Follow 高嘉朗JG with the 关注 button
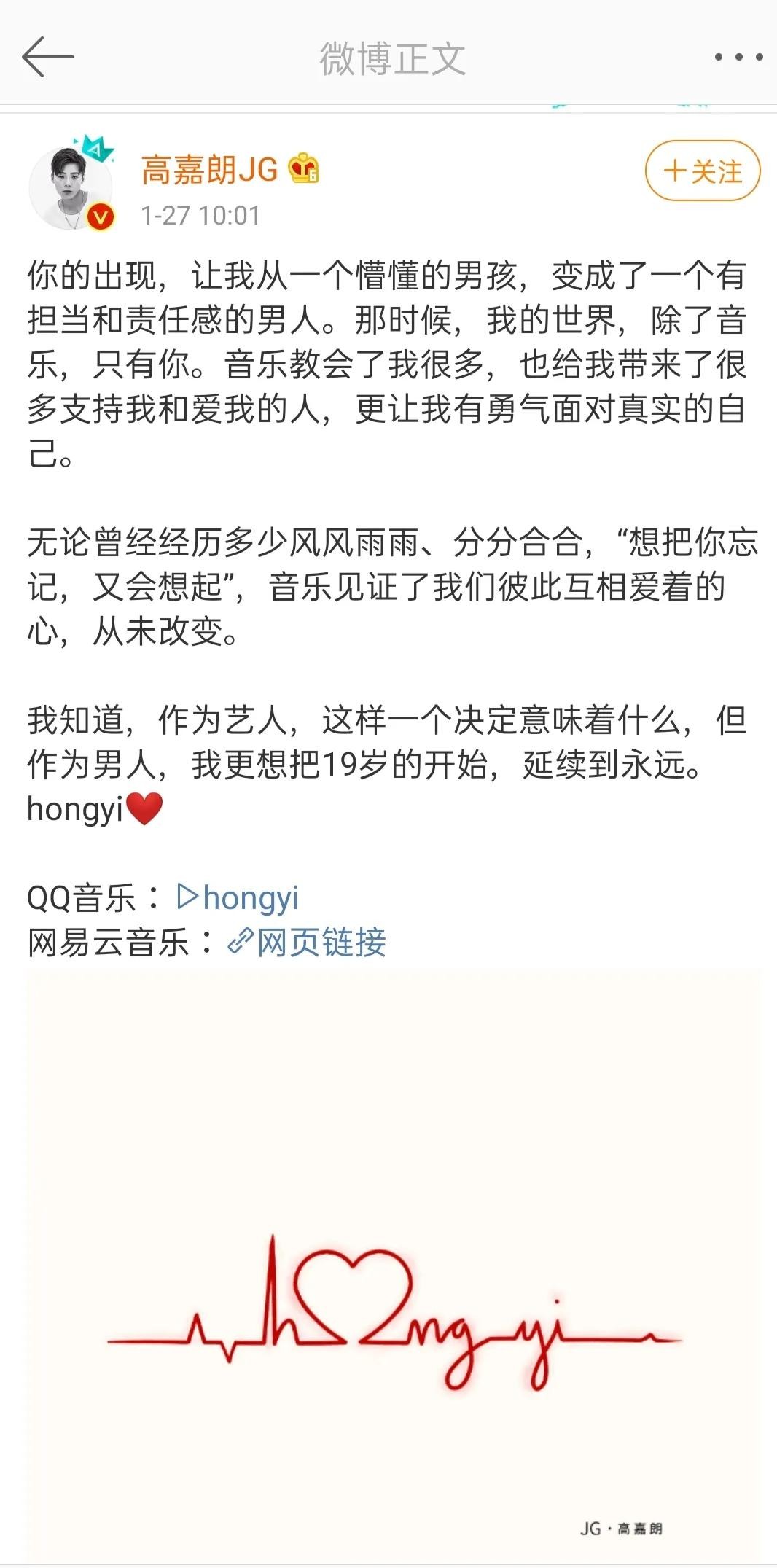Screen dimensions: 777x1568 click(x=702, y=171)
